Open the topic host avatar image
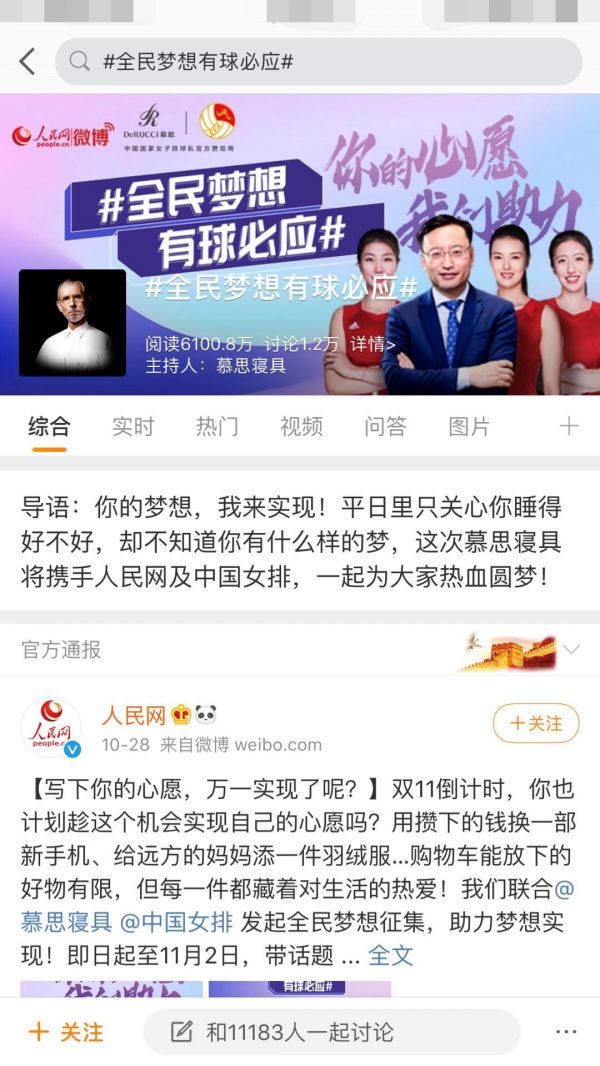 pos(72,323)
